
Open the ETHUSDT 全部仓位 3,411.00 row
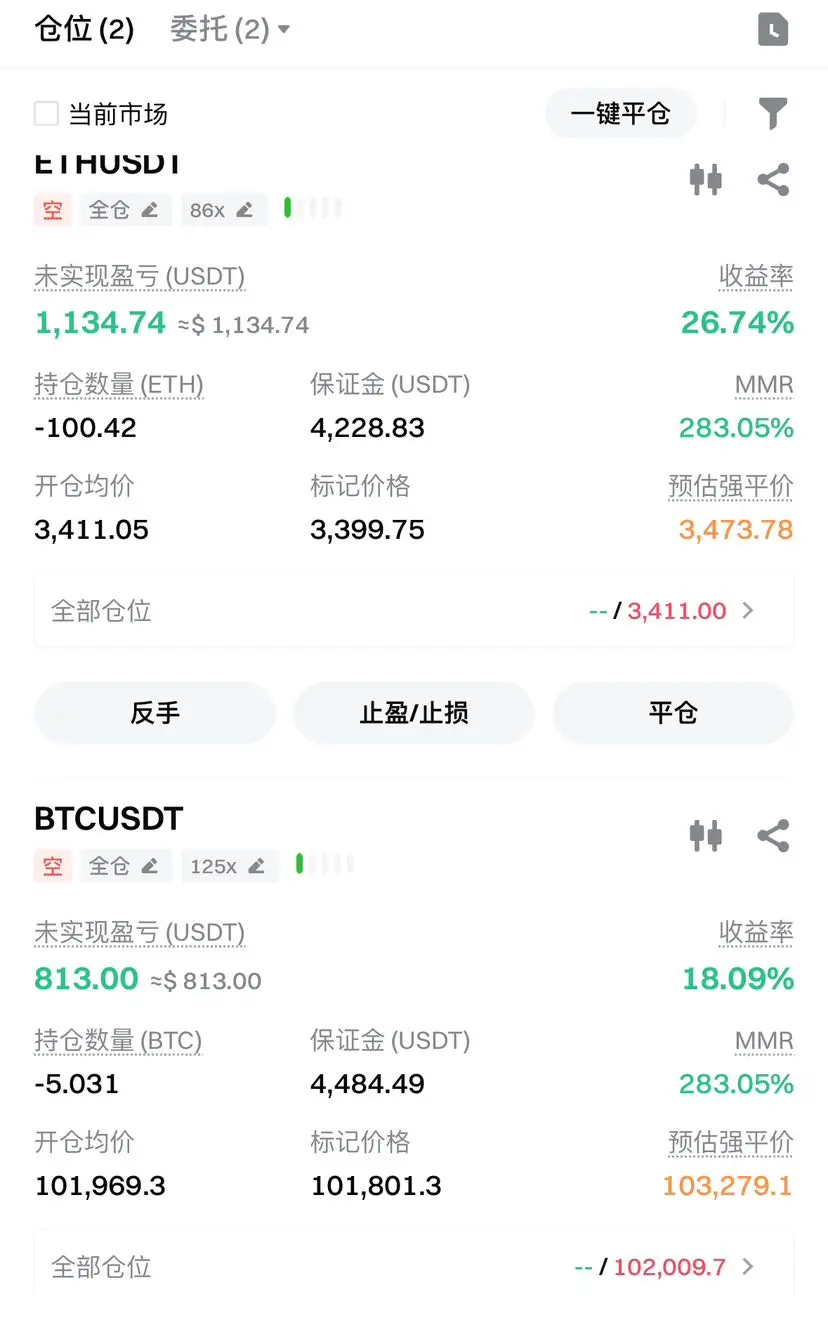click(414, 610)
